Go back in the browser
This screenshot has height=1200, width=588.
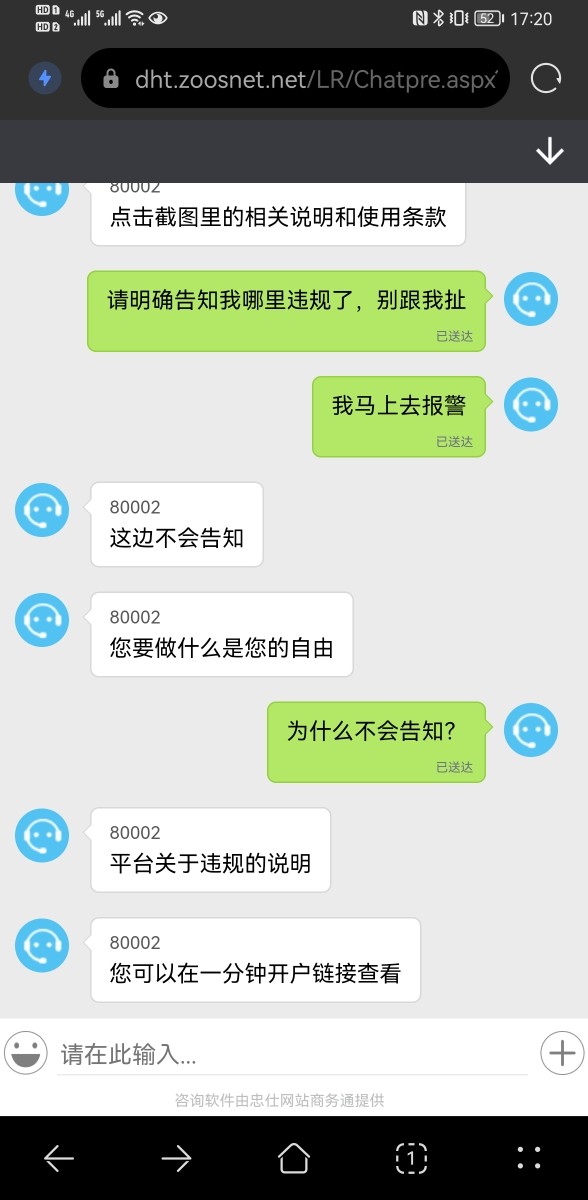[59, 1158]
